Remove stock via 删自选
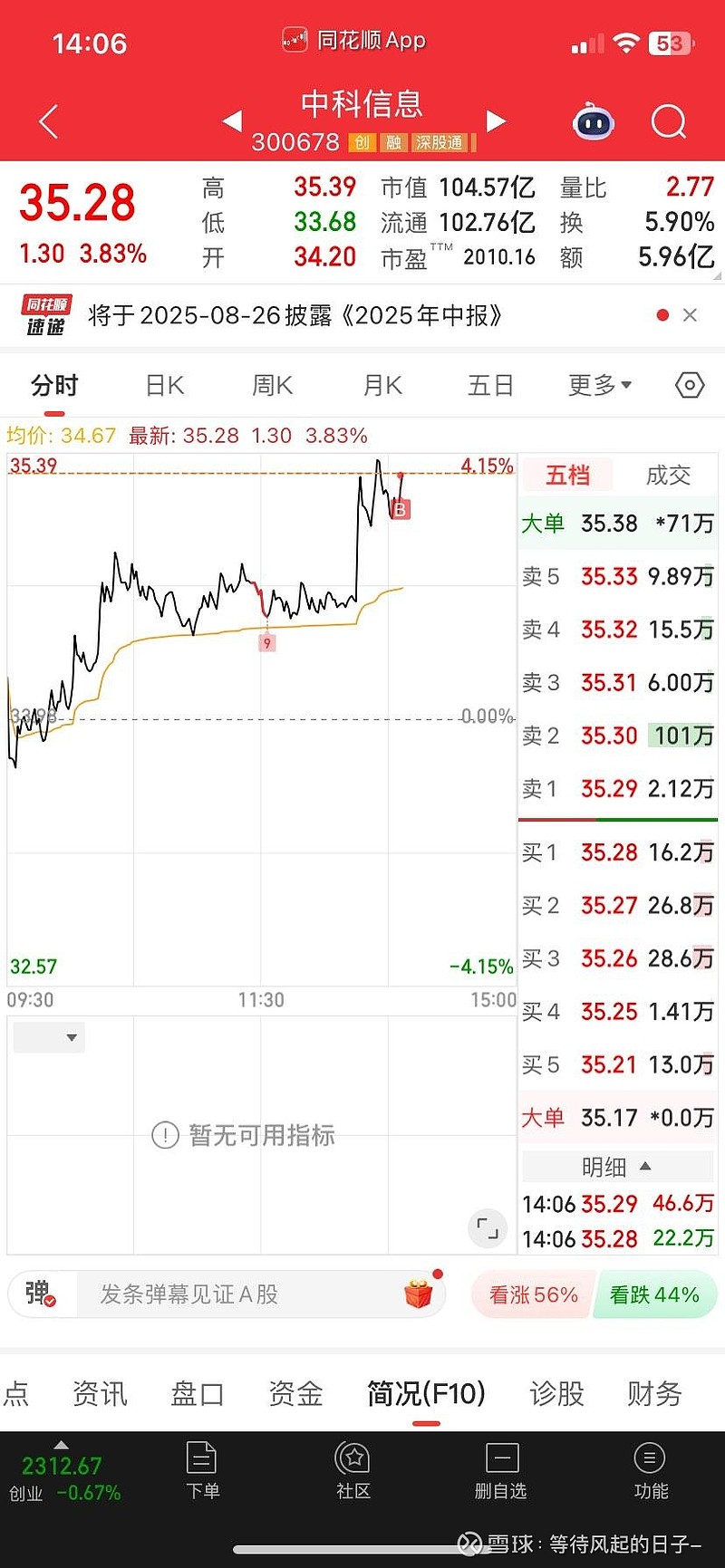This screenshot has width=725, height=1568. click(x=501, y=1471)
